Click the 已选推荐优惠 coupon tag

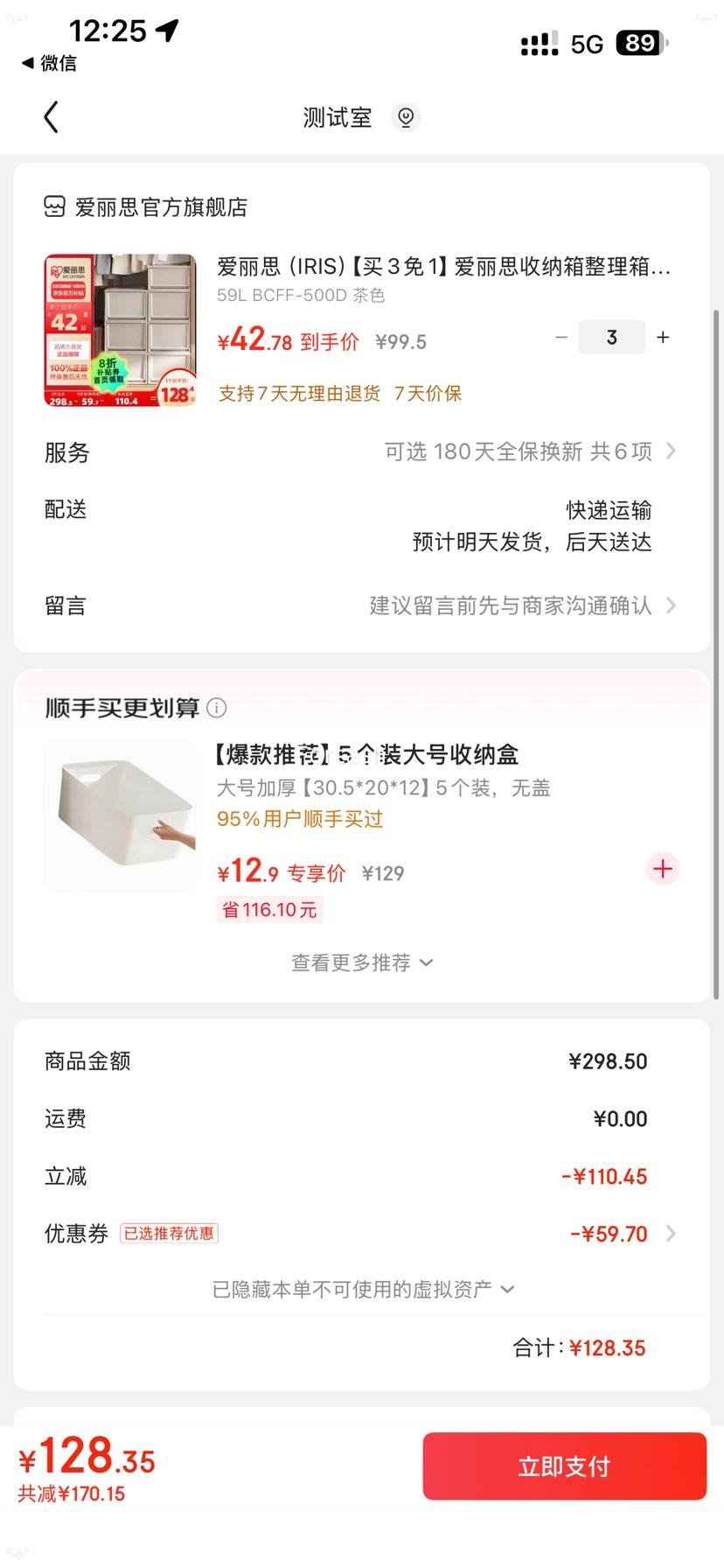pos(170,1233)
